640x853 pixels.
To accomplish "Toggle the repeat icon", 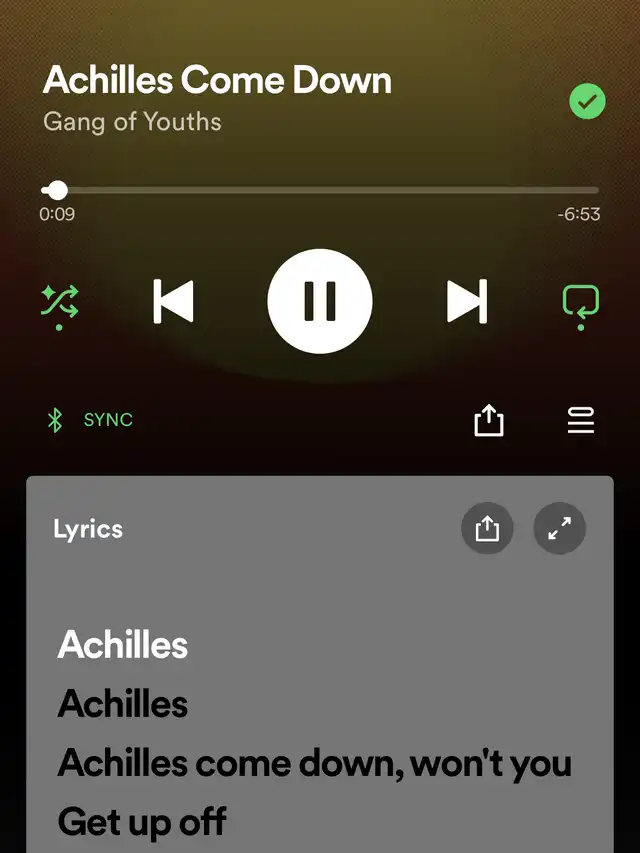I will 581,306.
